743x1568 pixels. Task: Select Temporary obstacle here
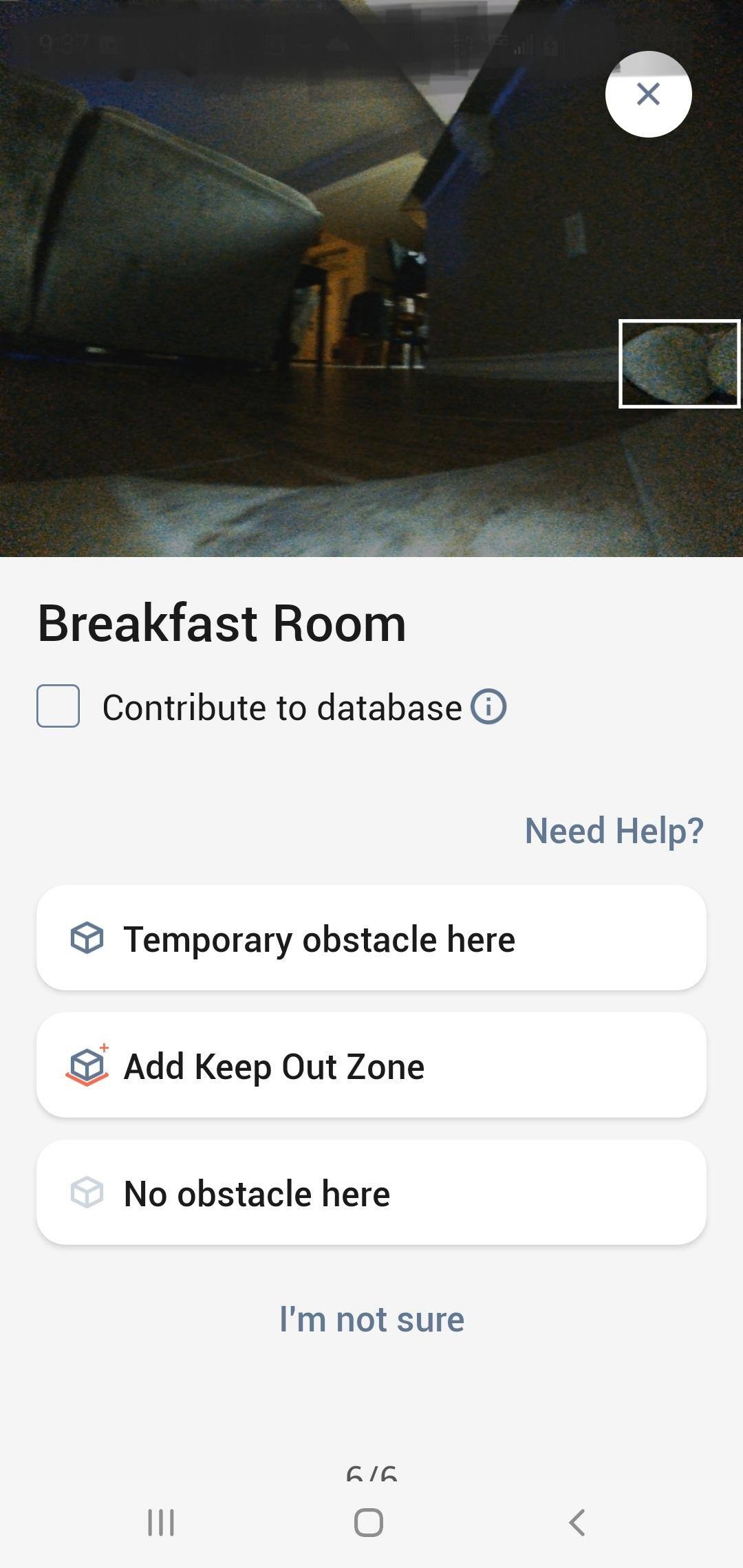click(371, 938)
